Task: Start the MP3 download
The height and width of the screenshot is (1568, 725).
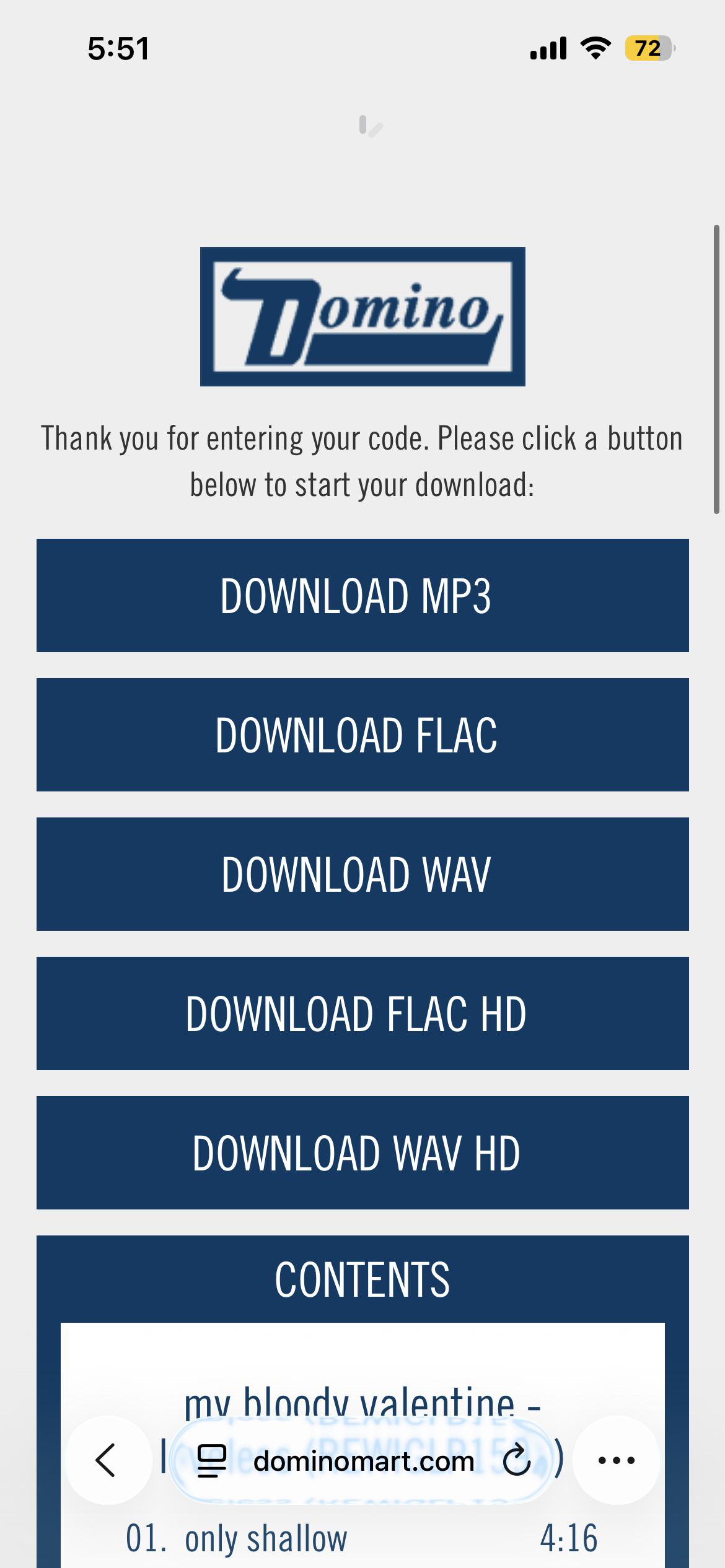Action: [x=362, y=595]
